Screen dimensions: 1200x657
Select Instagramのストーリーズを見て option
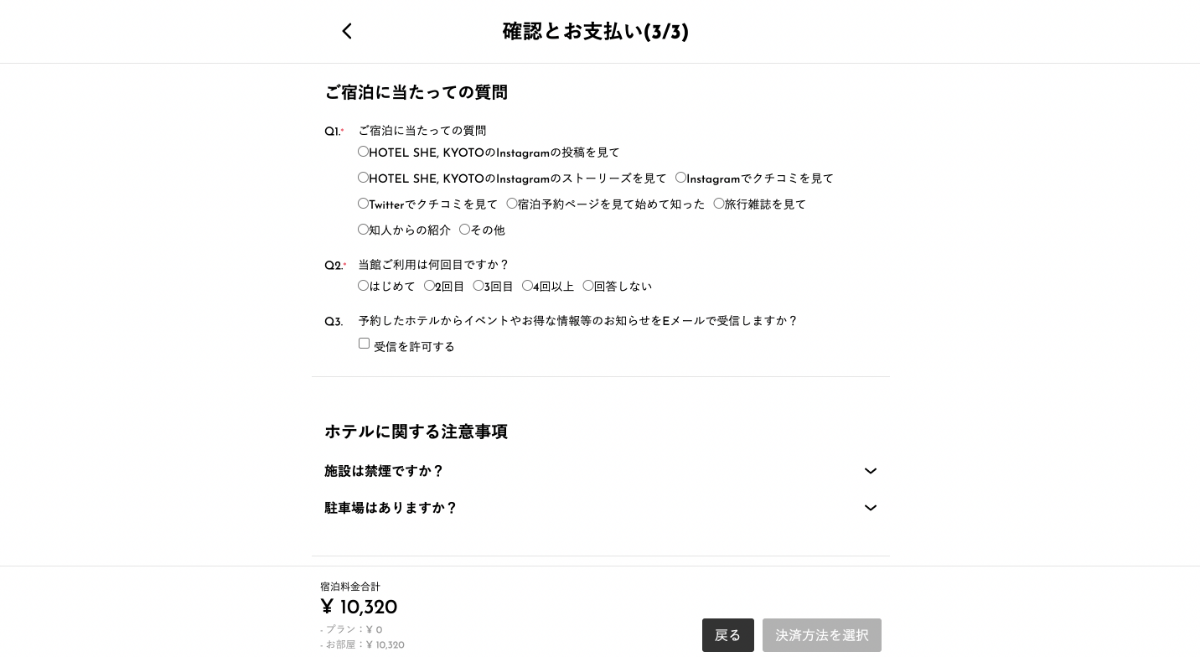click(x=364, y=178)
